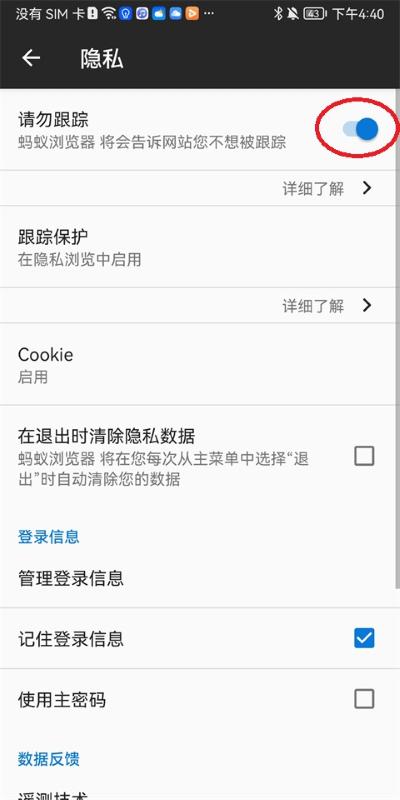Open 详细了解 under 请勿跟踪

[x=198, y=188]
